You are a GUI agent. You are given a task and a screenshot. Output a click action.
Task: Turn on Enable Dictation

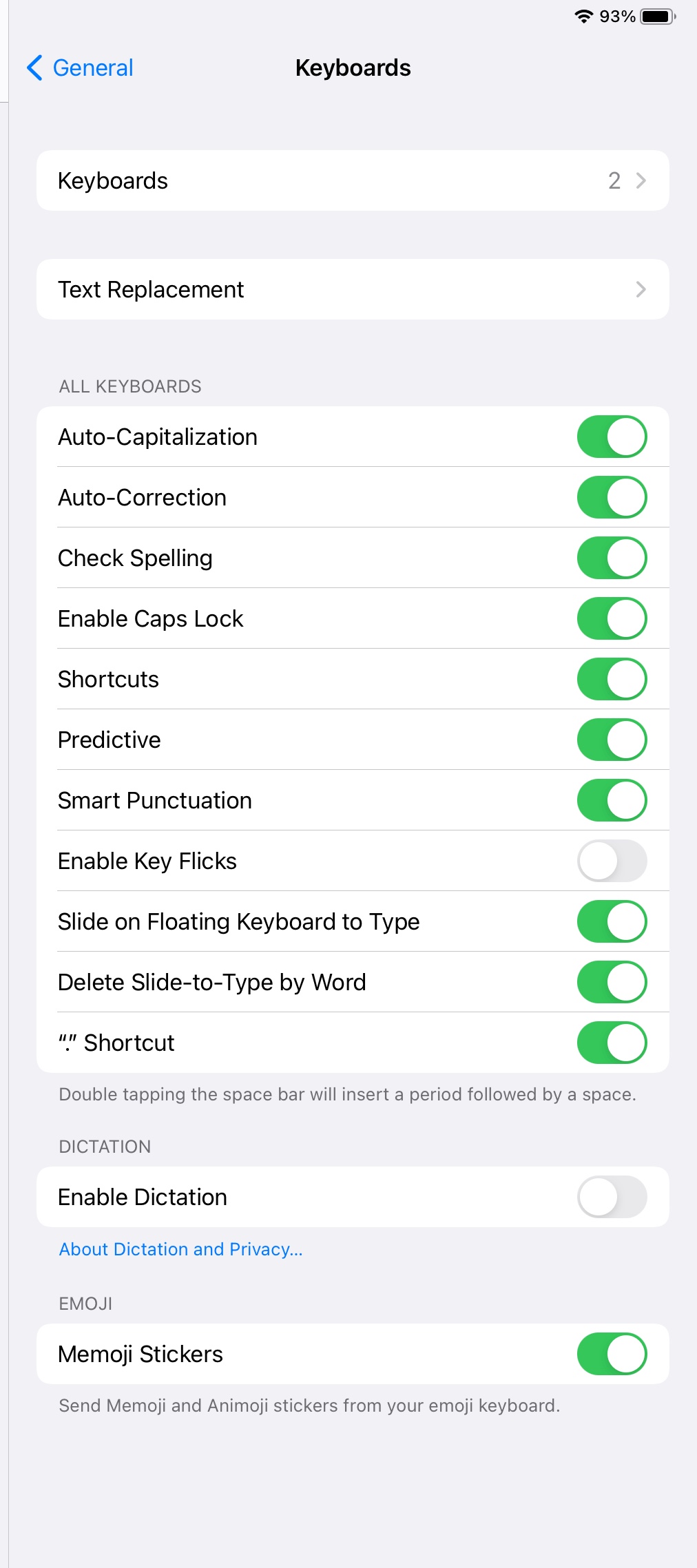coord(612,1197)
